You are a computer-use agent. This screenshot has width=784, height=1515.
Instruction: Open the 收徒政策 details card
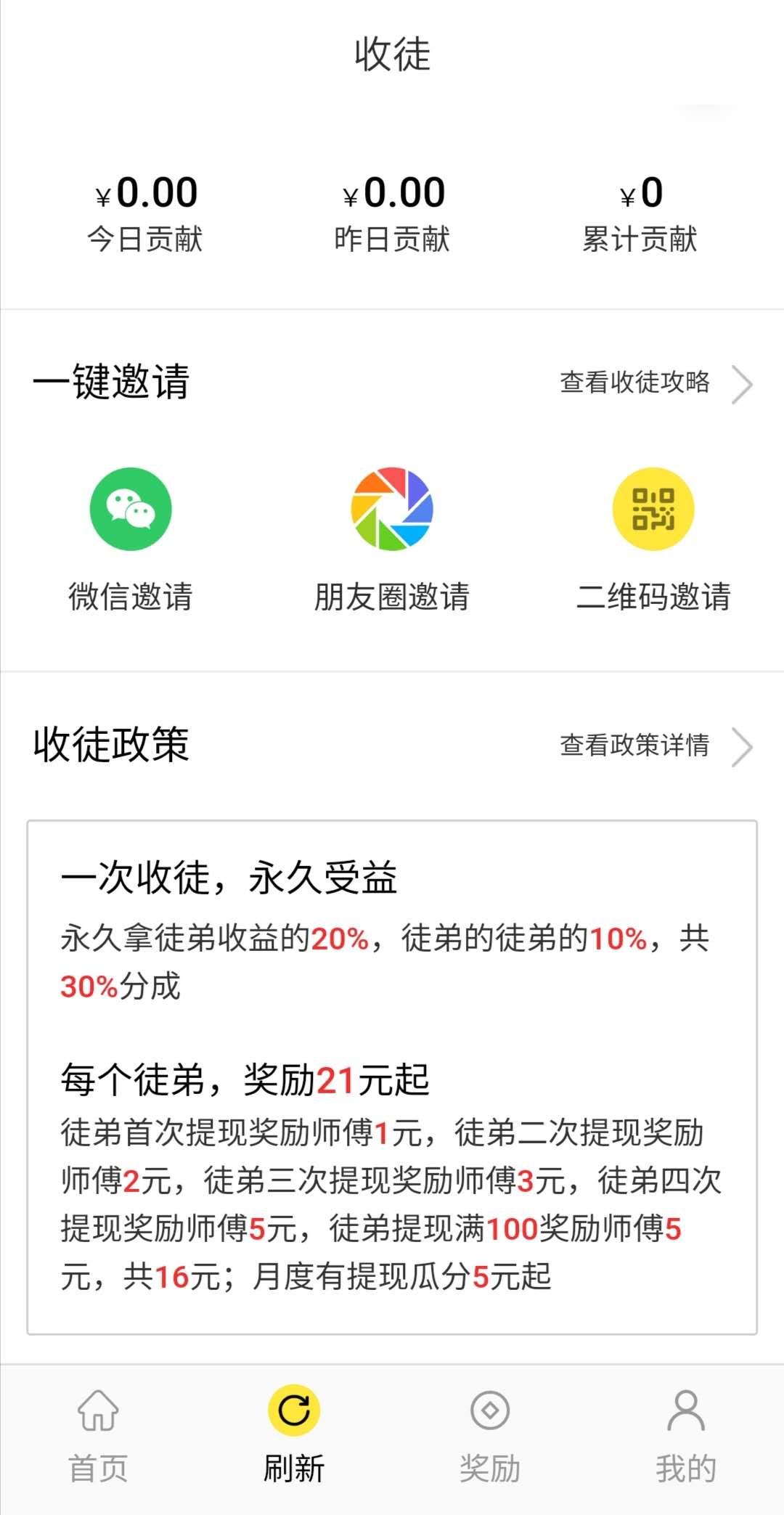click(392, 1077)
